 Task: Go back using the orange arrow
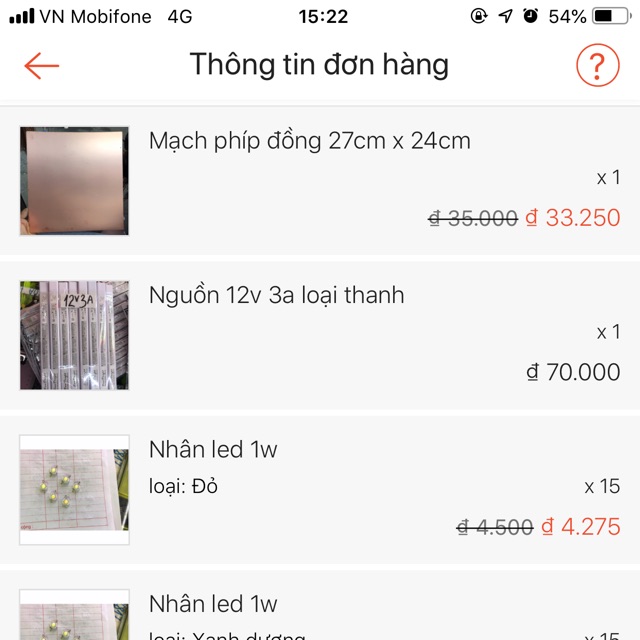tap(42, 66)
